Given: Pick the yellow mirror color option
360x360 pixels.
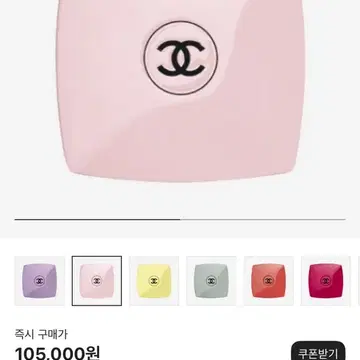Looking at the screenshot, I should pos(154,281).
